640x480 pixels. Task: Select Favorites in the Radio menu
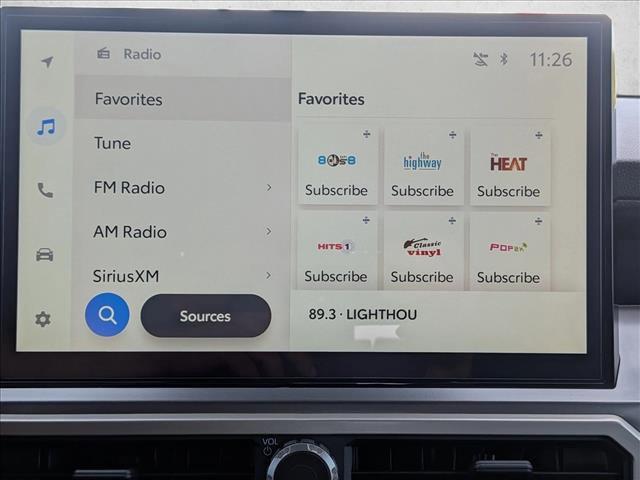click(x=182, y=99)
